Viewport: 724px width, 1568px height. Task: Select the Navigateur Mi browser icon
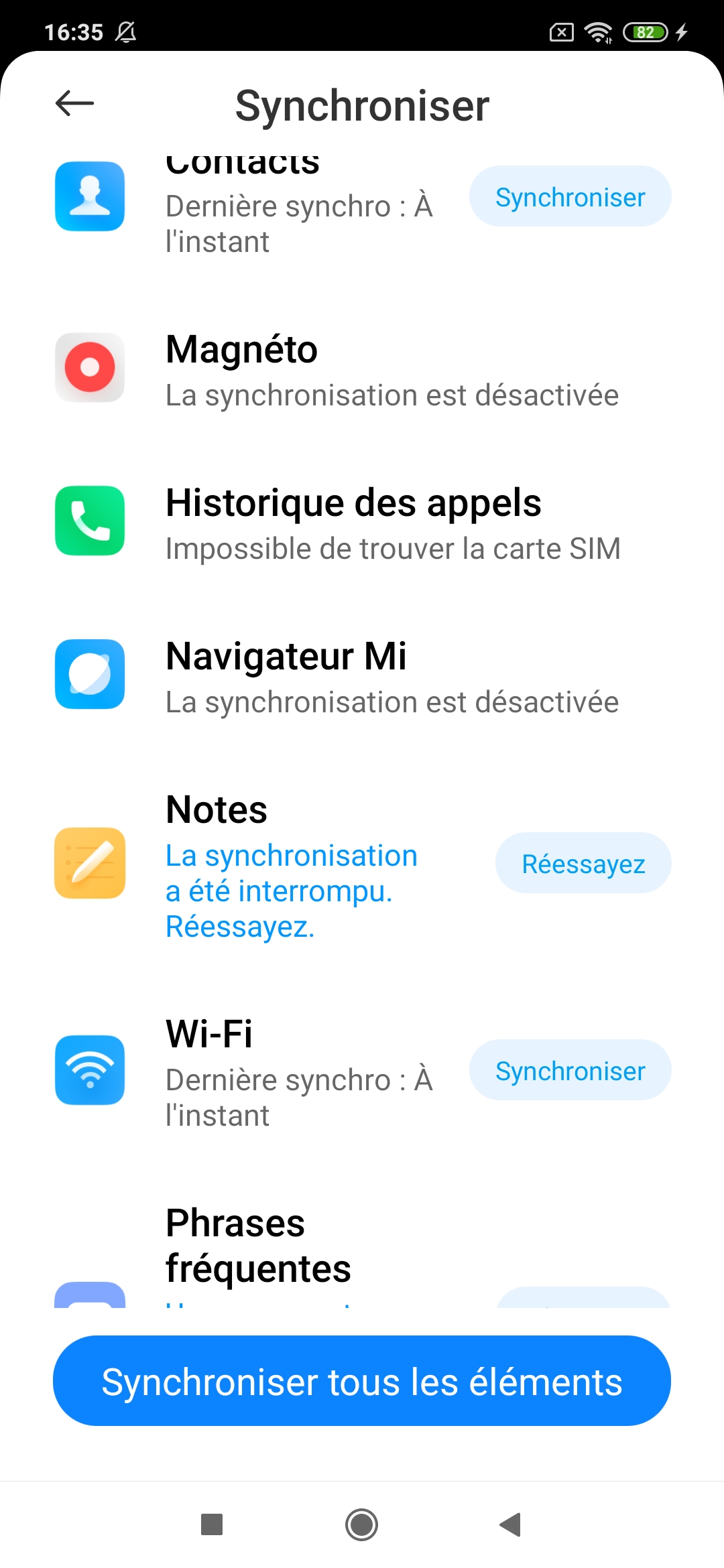coord(90,675)
